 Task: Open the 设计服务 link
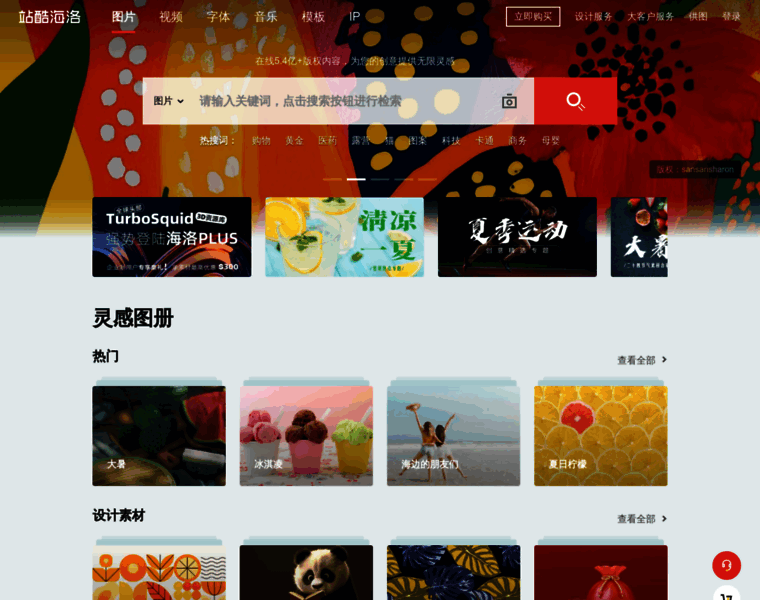click(593, 16)
